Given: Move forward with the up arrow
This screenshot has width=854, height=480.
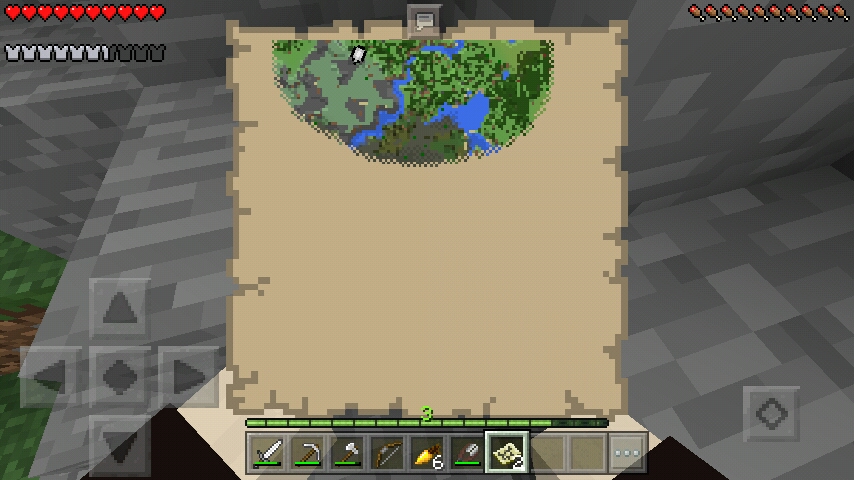Looking at the screenshot, I should point(120,309).
